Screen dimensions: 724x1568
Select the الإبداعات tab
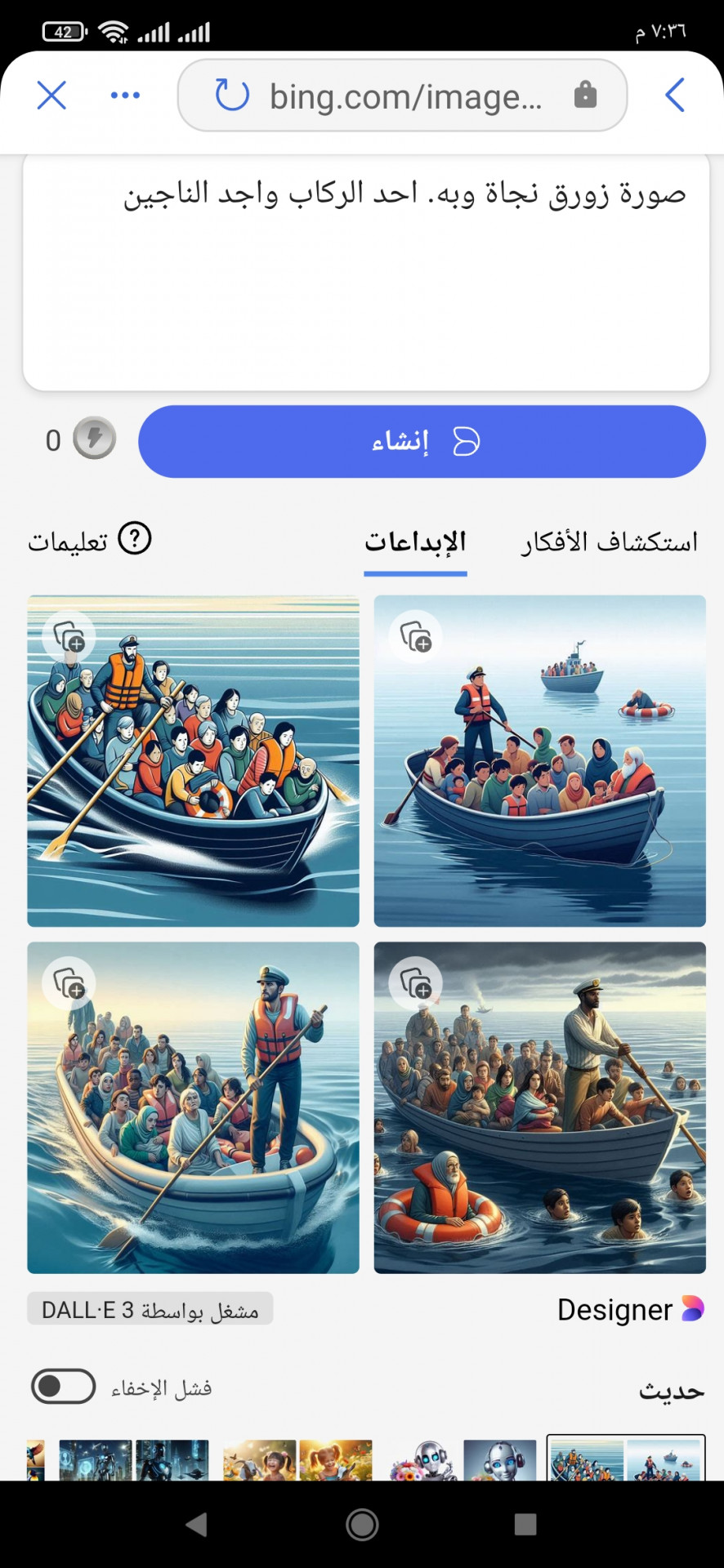coord(415,541)
